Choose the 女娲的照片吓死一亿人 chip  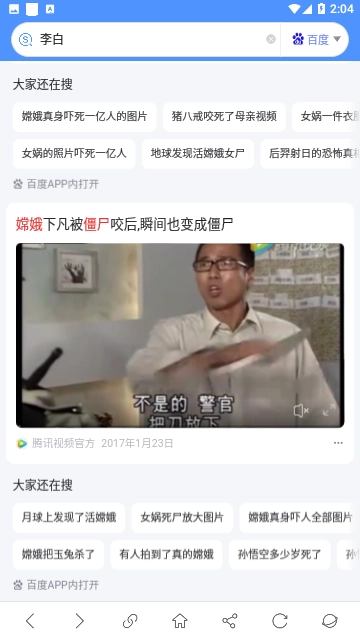tap(74, 153)
